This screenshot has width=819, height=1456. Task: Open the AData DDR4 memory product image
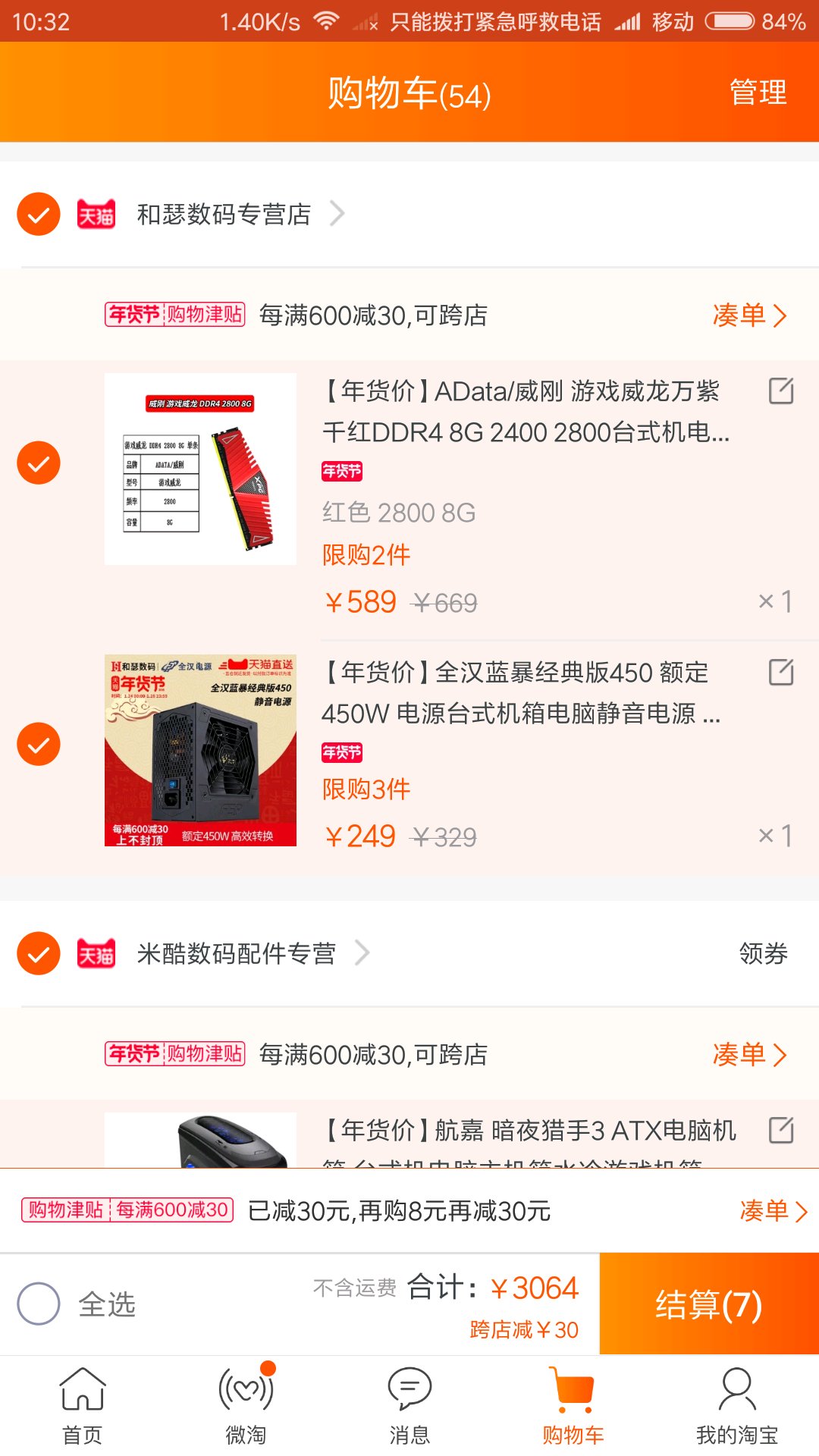[x=200, y=469]
